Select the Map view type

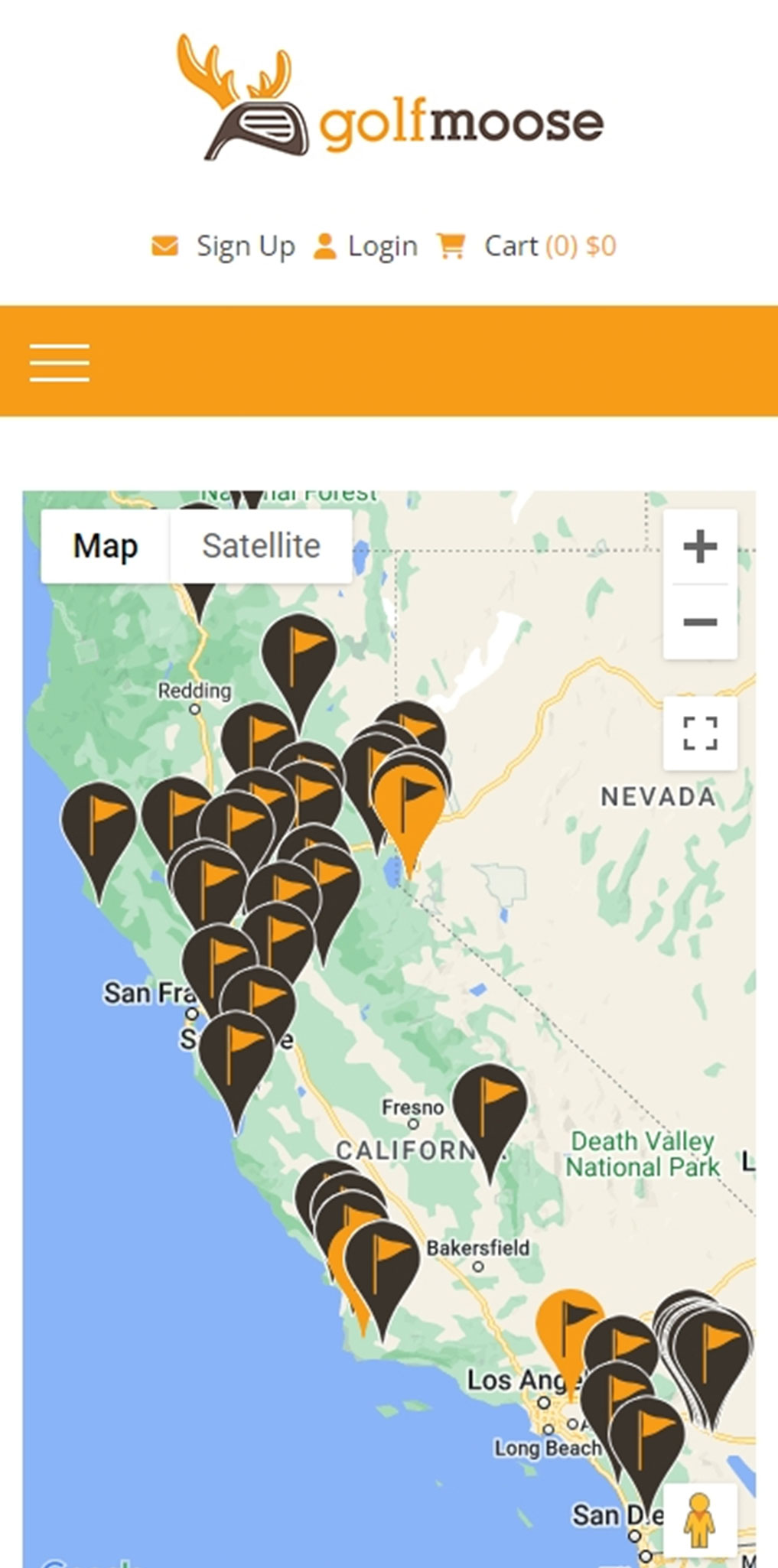click(x=106, y=546)
